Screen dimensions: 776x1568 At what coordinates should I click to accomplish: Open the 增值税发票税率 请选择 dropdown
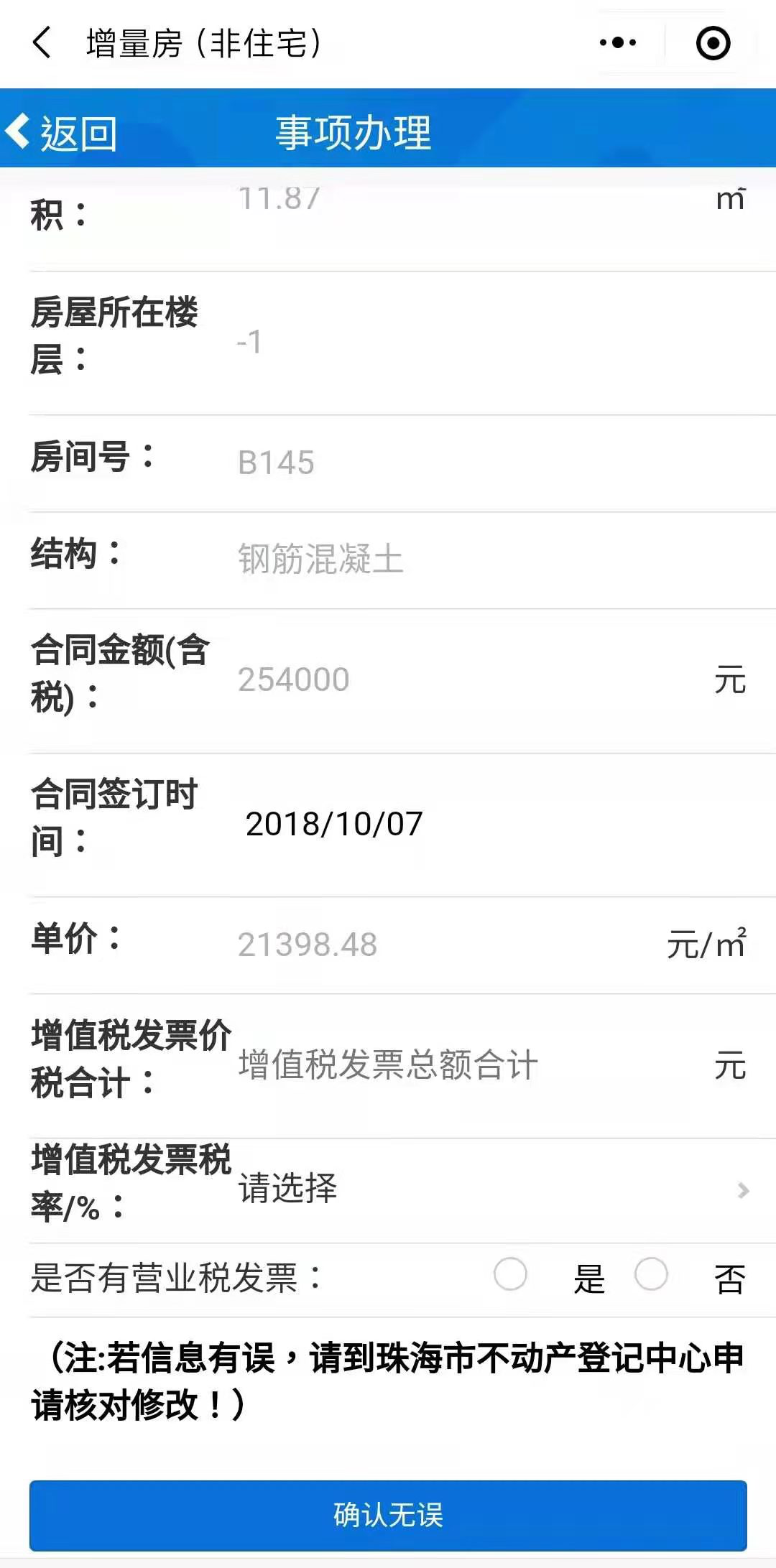(x=493, y=1189)
